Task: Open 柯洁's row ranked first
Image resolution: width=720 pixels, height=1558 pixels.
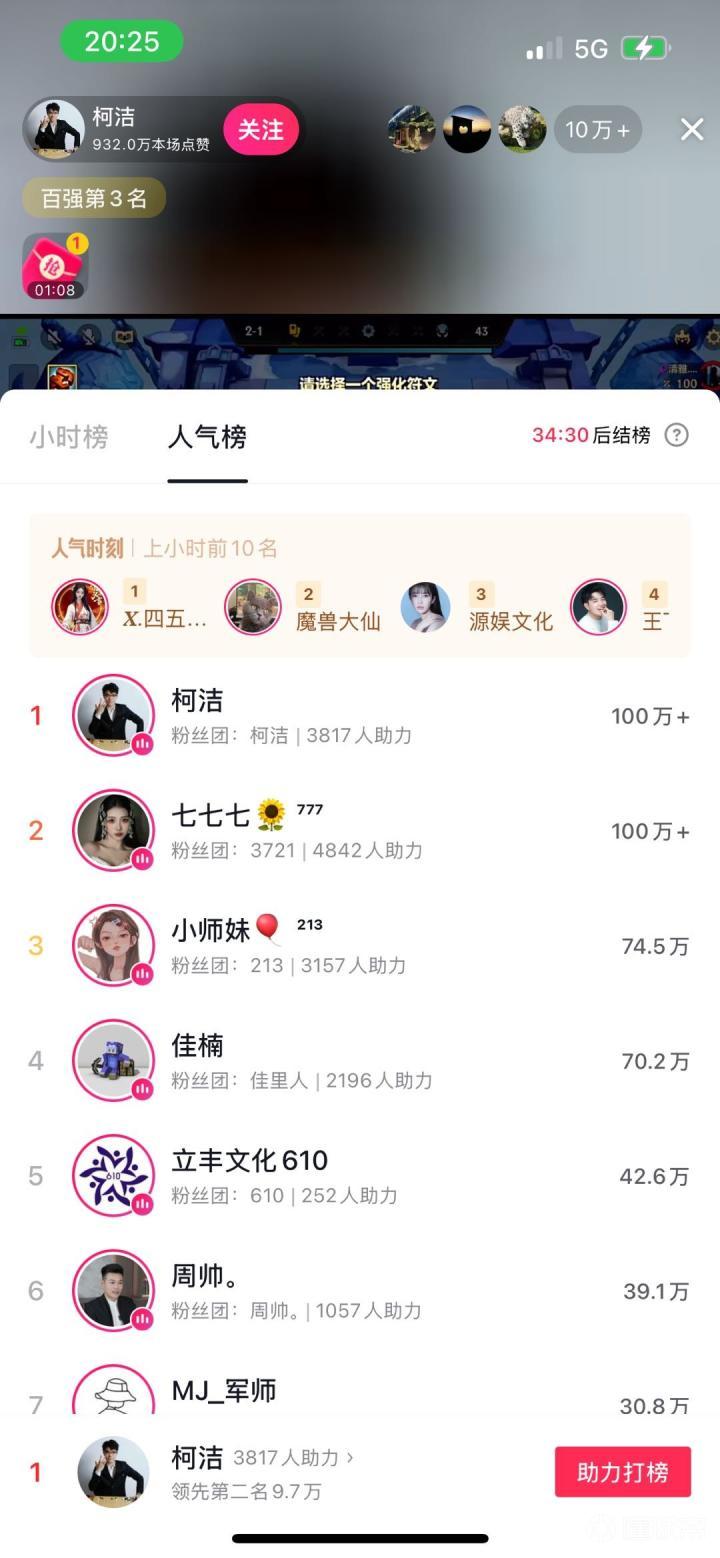Action: tap(360, 716)
